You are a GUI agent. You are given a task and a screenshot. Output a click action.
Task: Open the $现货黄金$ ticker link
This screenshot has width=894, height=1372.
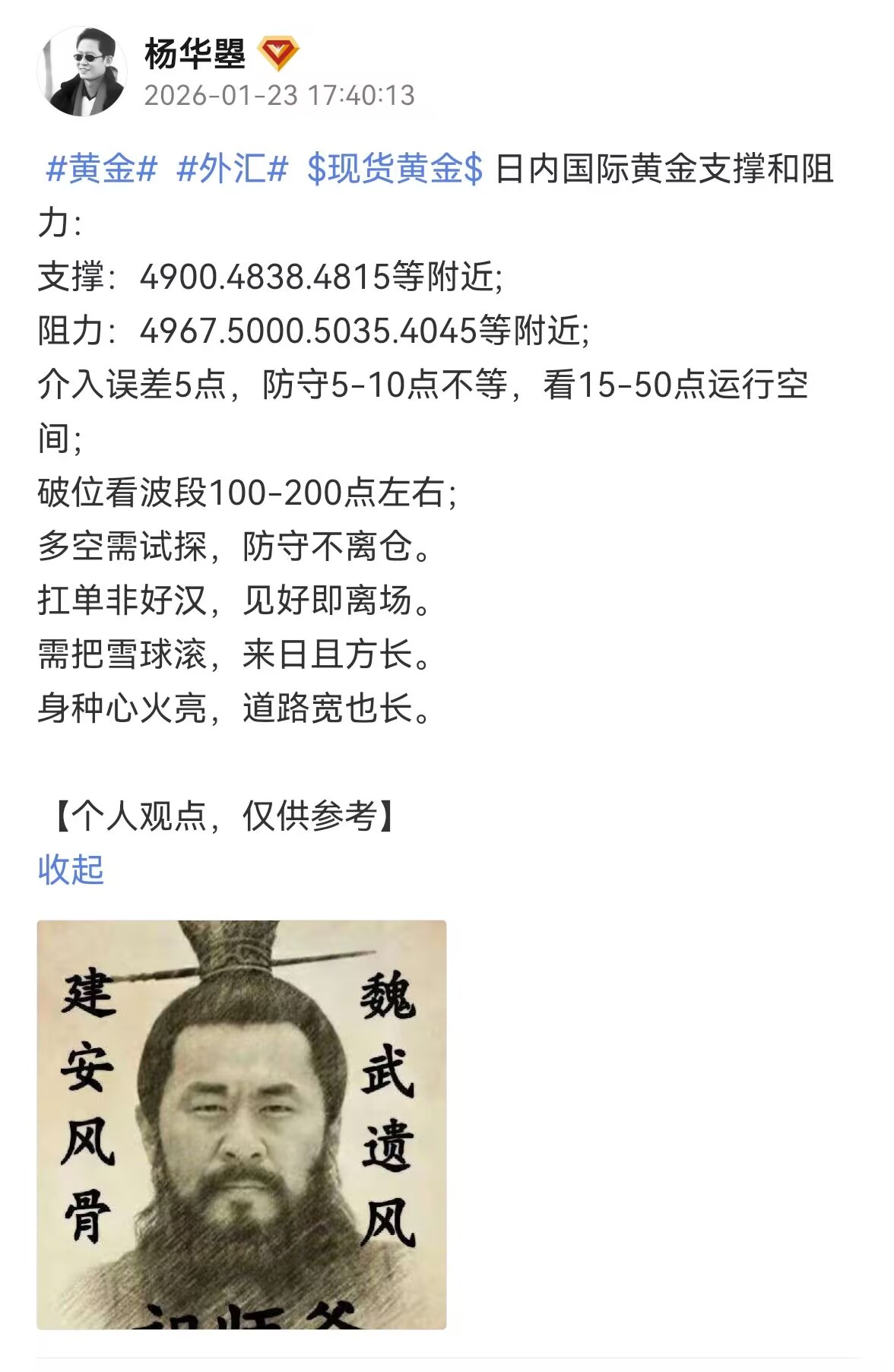coord(395,168)
